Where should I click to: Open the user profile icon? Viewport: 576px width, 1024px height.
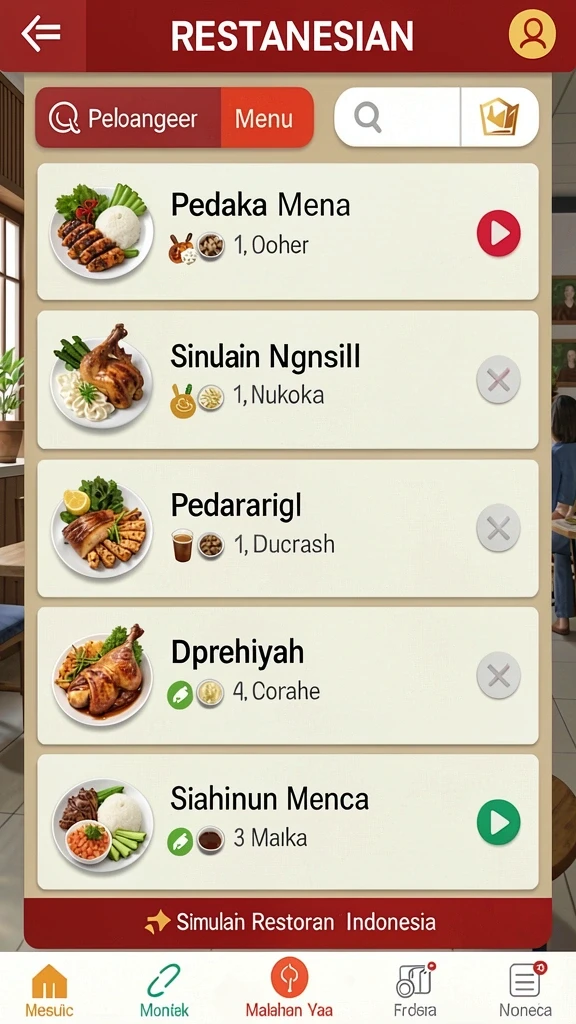[x=532, y=34]
